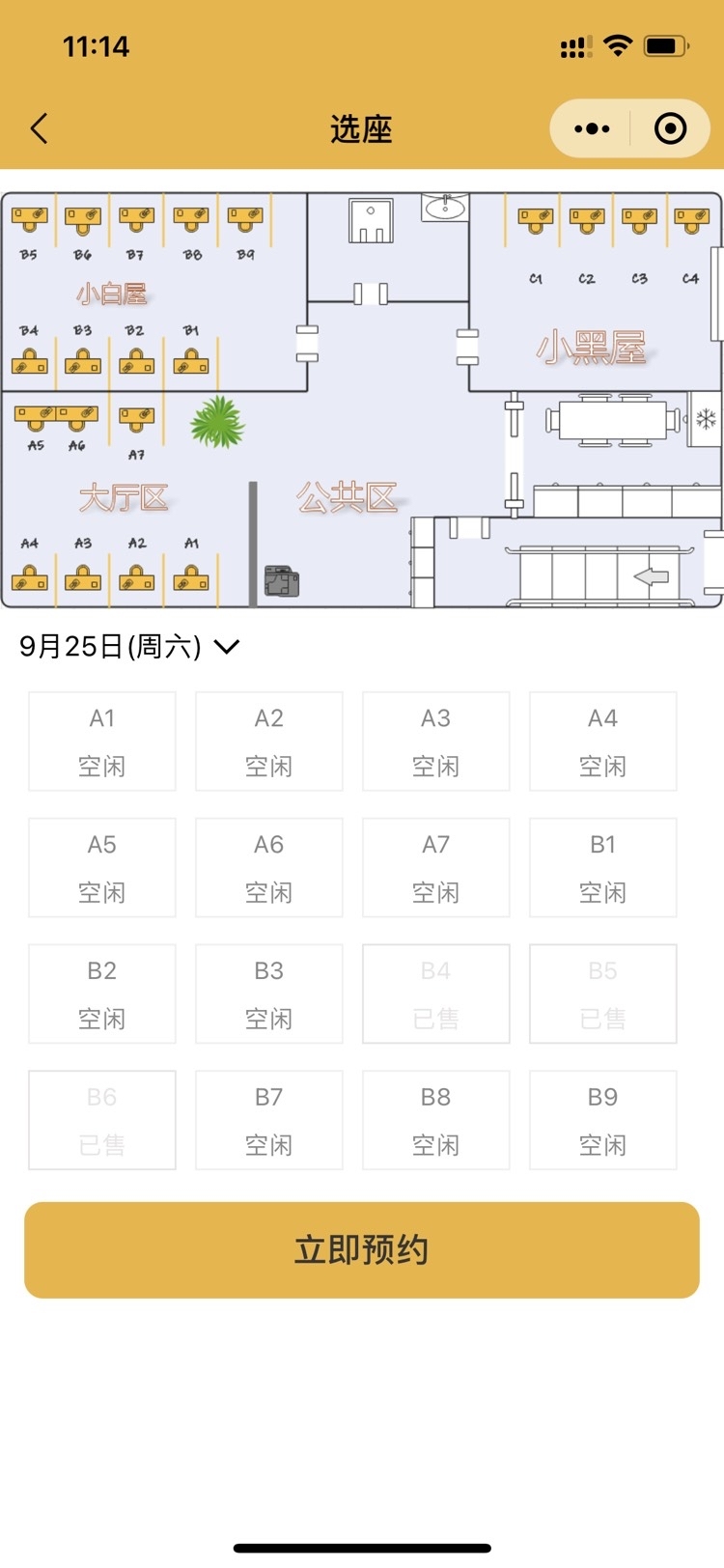Expand the 9月25日(周六) date dropdown

129,646
